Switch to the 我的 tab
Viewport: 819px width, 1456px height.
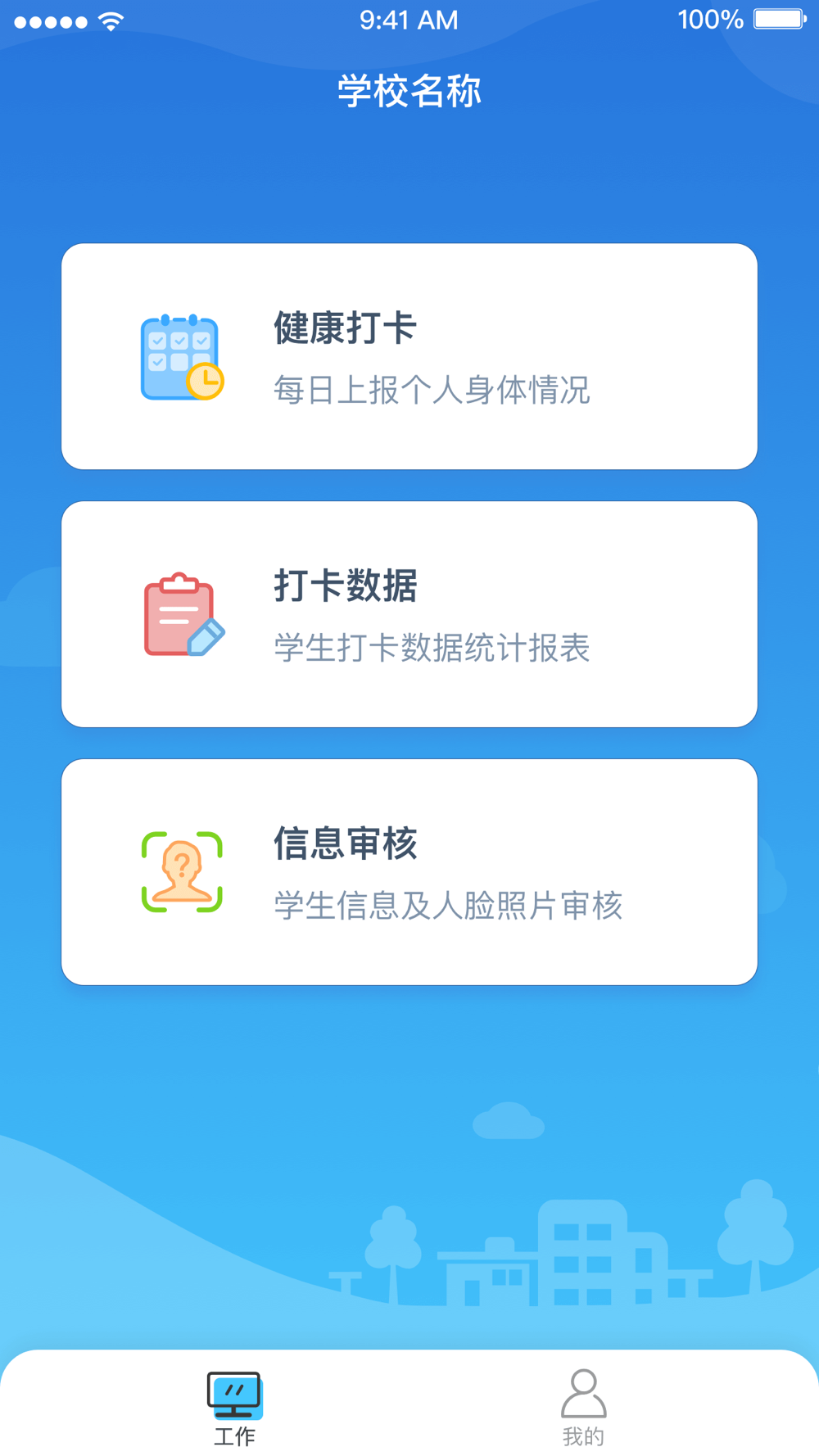point(583,1407)
